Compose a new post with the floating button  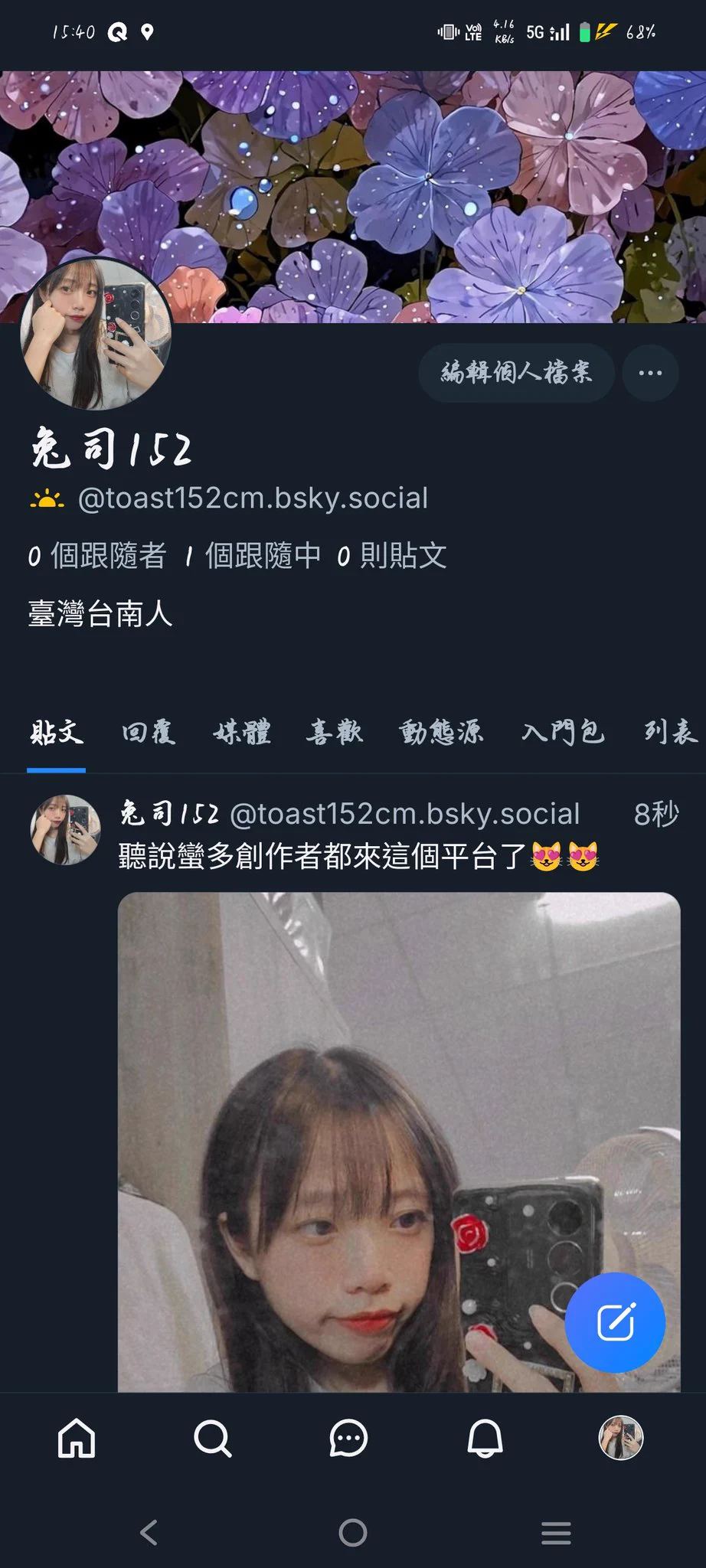point(615,1322)
